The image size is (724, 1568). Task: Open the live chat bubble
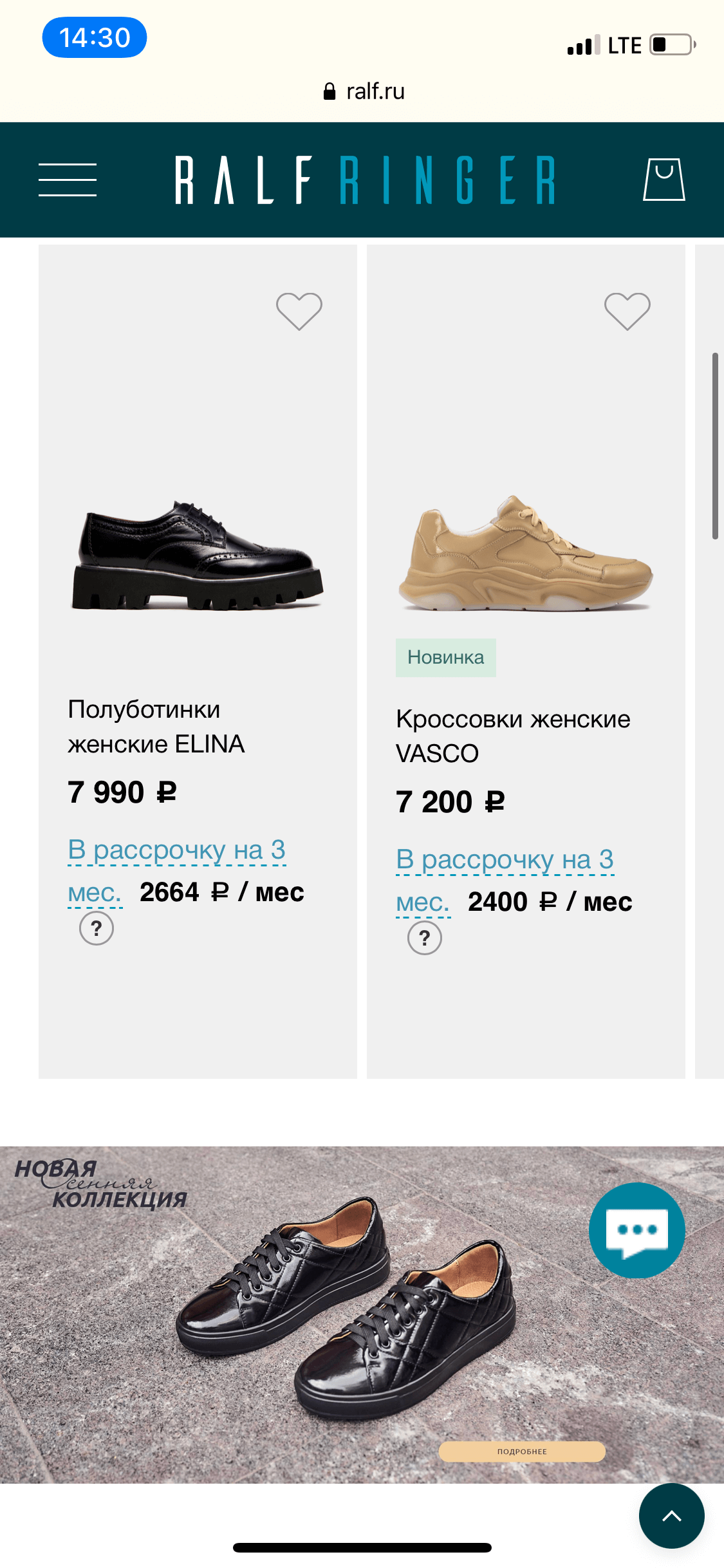(x=636, y=1230)
